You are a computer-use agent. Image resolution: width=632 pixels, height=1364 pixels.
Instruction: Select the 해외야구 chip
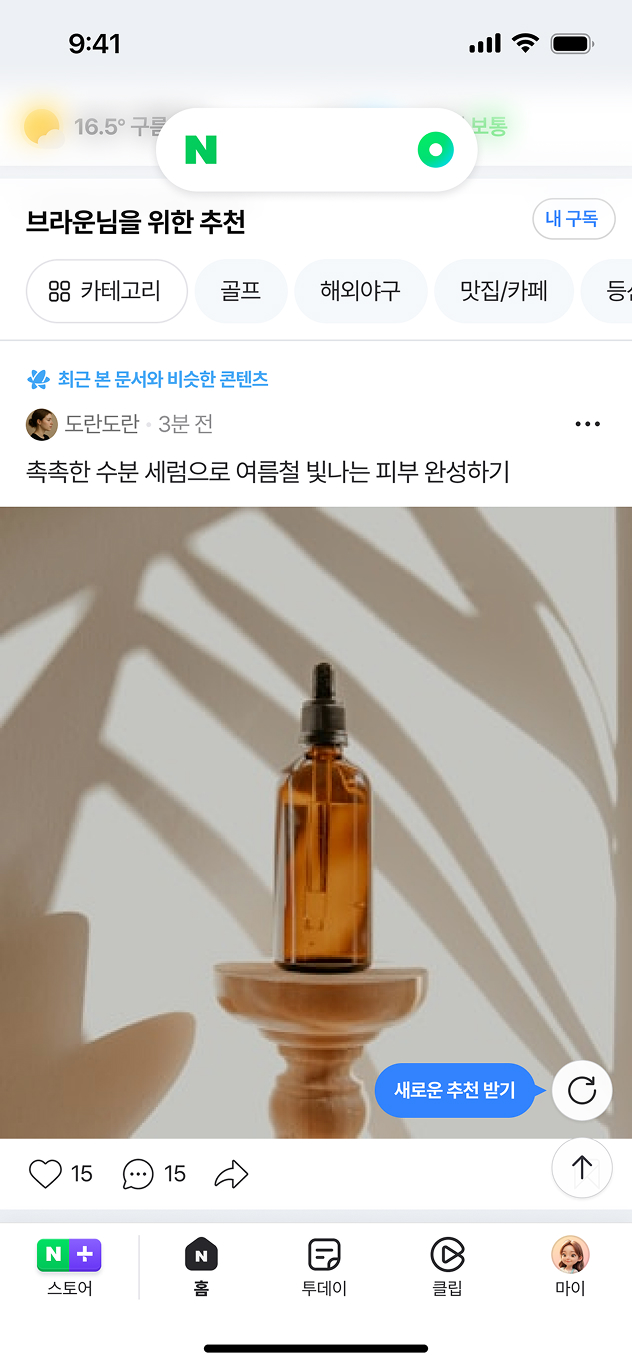[360, 291]
